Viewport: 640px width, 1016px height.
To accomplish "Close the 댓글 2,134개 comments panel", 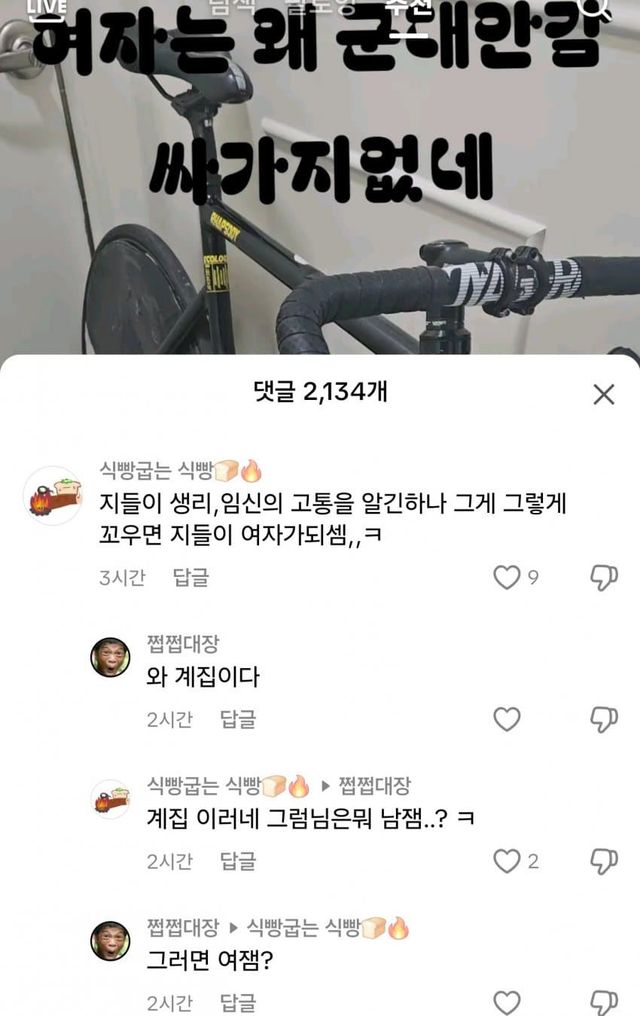I will (603, 394).
